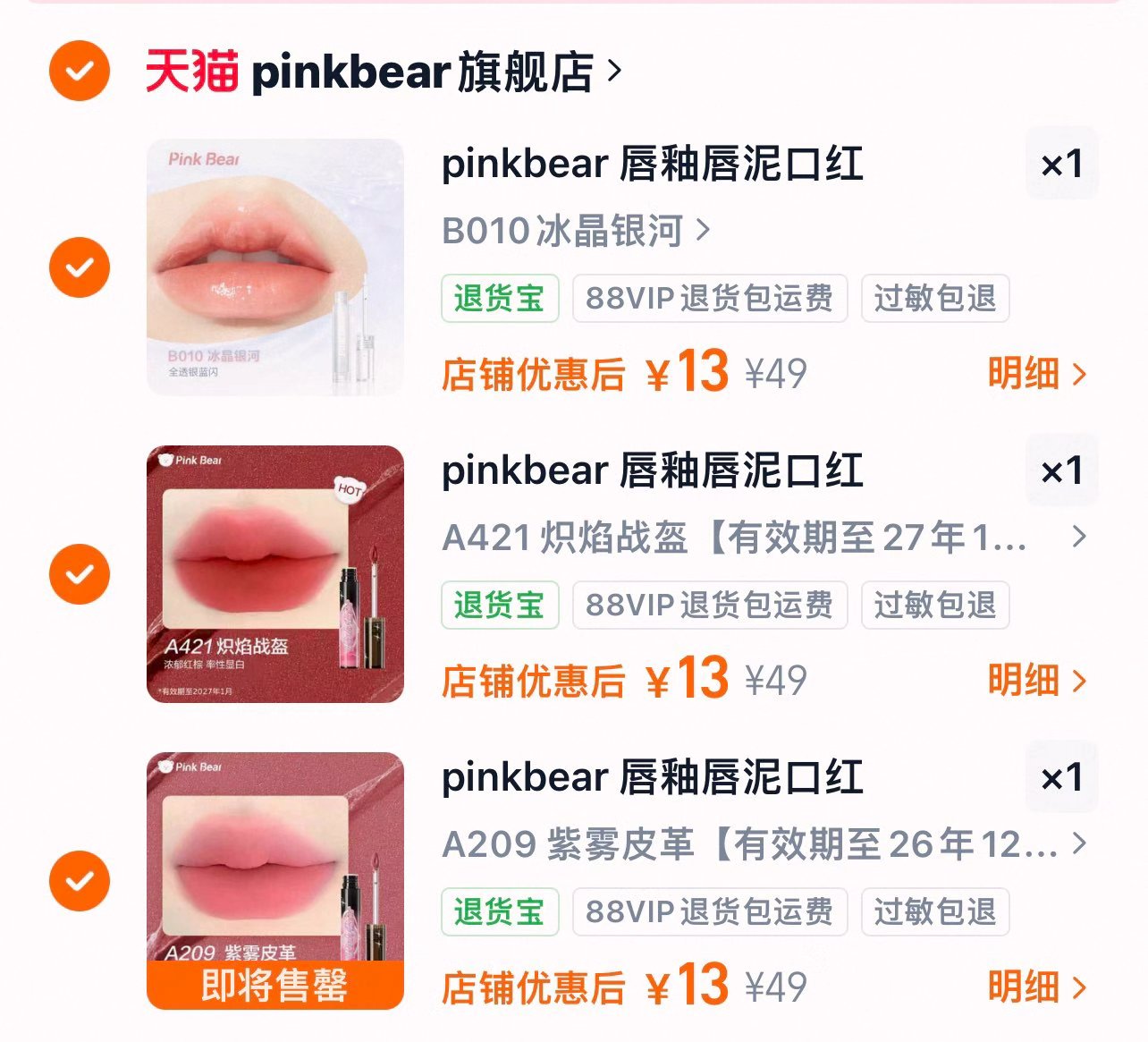
Task: View 明细 price details for A421 炽焰战盔
Action: click(1037, 681)
